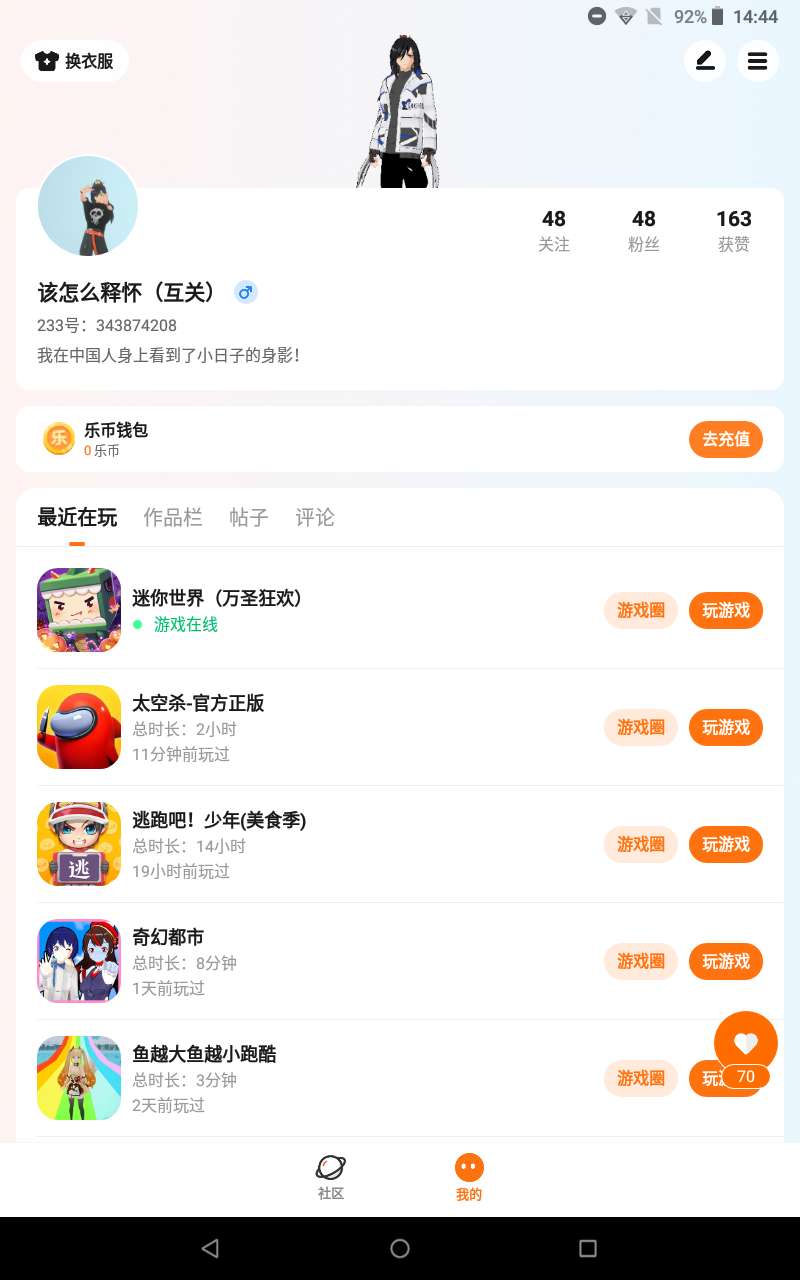View the 粉丝 followers list
This screenshot has height=1280, width=800.
644,230
